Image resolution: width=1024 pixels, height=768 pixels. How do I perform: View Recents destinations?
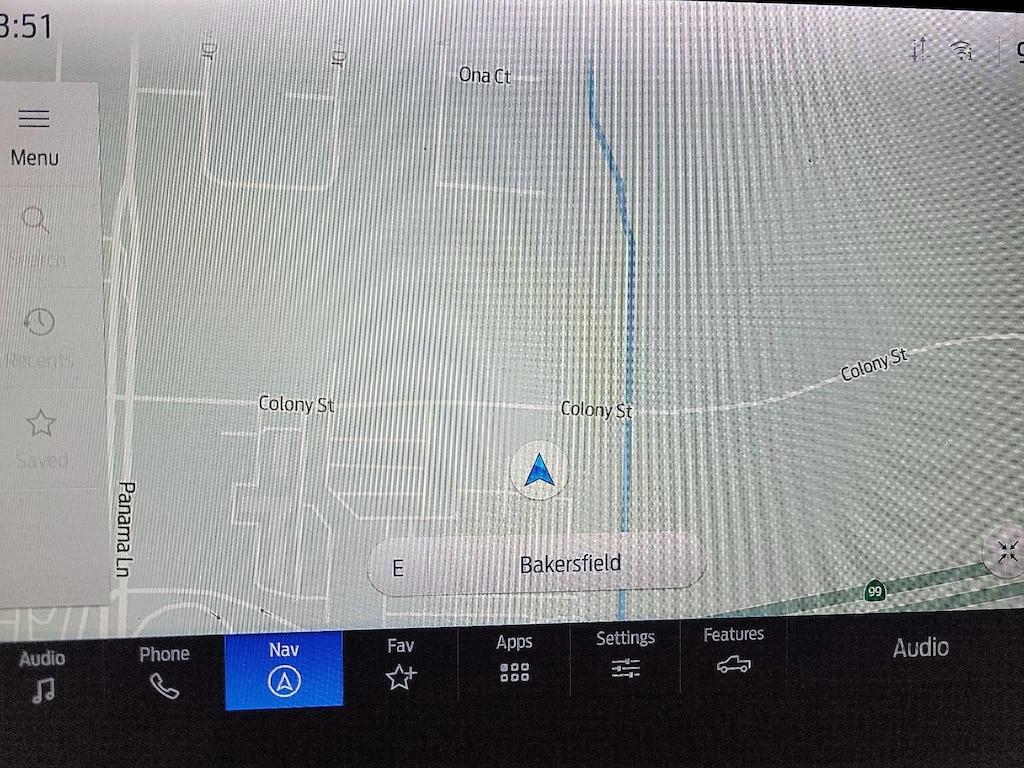(x=39, y=337)
